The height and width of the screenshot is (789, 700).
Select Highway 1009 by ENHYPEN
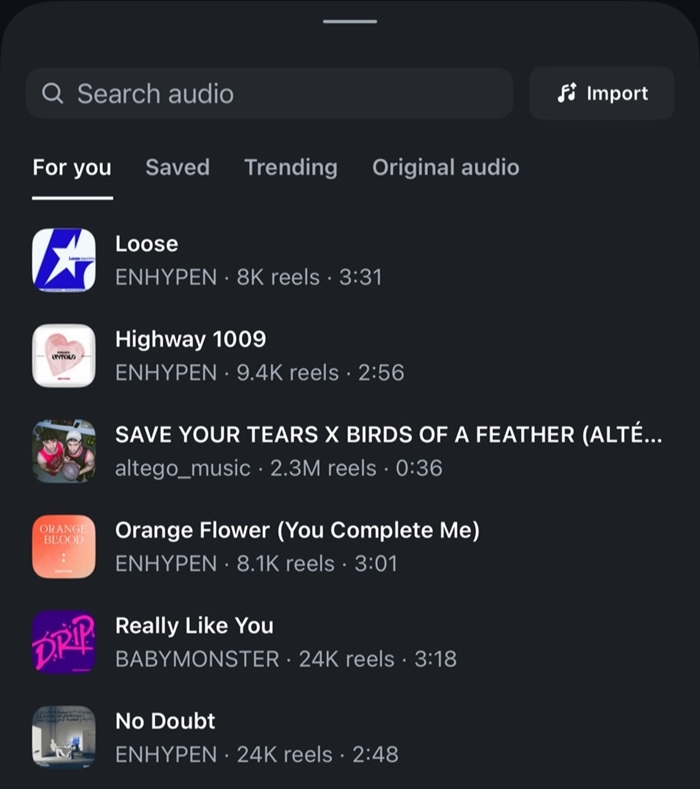350,356
